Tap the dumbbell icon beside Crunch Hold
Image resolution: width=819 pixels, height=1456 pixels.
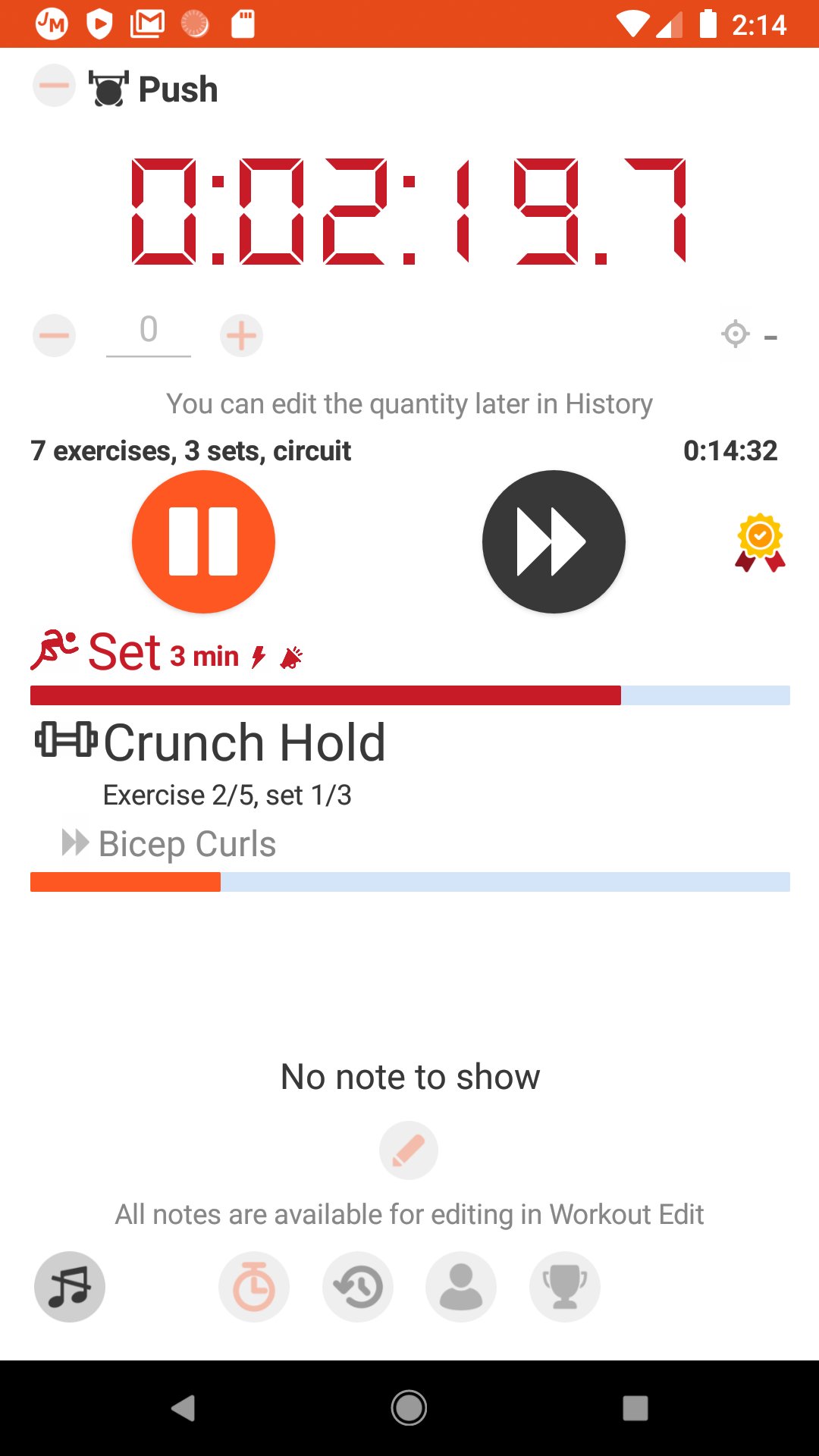coord(65,742)
